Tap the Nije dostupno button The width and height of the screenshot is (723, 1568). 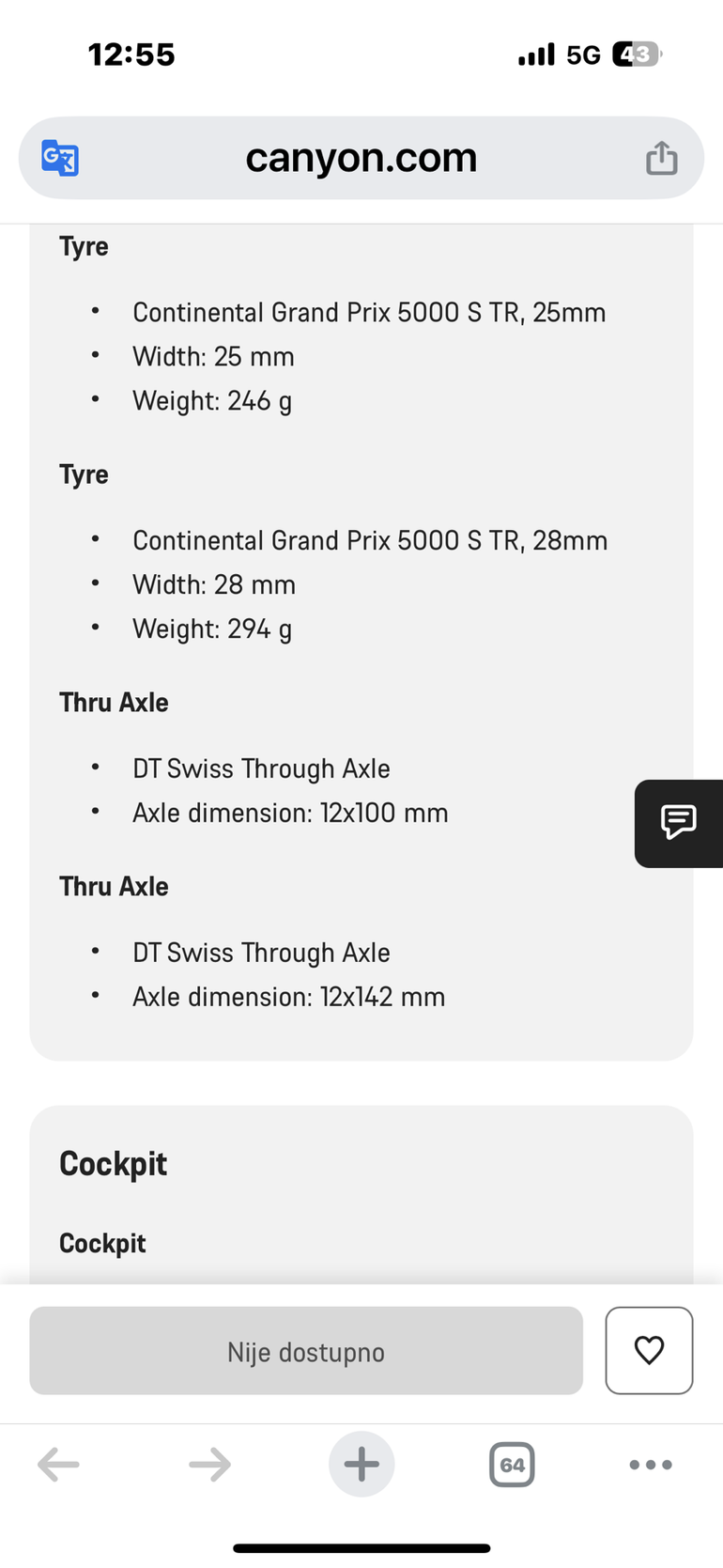[306, 1351]
